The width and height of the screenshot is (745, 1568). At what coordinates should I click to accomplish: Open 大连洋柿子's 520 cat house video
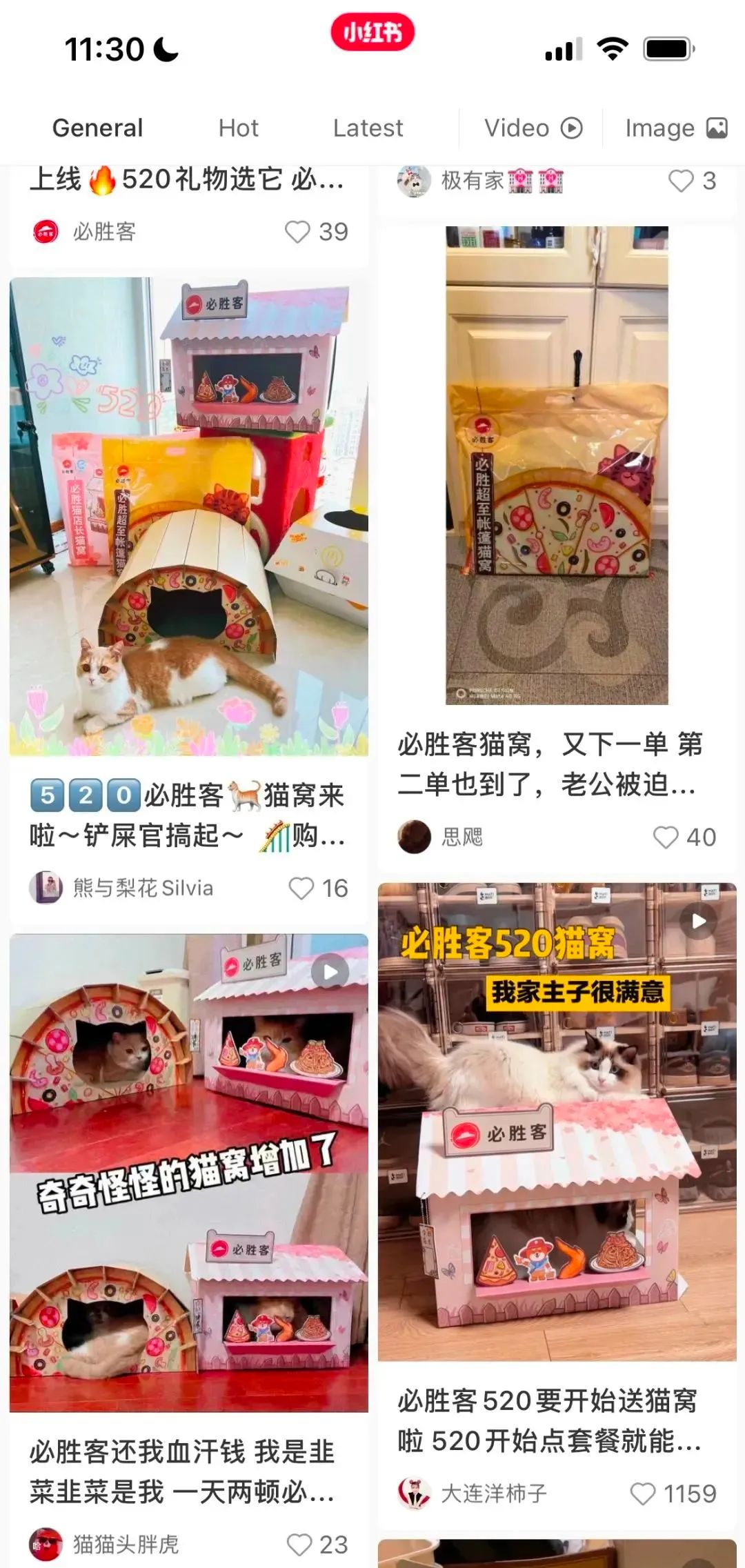(x=556, y=1121)
